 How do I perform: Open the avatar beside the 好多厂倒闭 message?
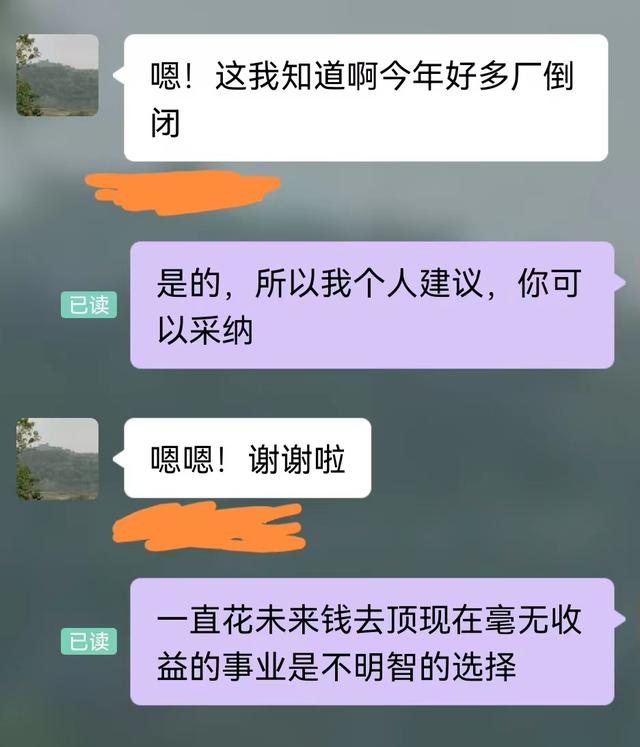pyautogui.click(x=57, y=75)
